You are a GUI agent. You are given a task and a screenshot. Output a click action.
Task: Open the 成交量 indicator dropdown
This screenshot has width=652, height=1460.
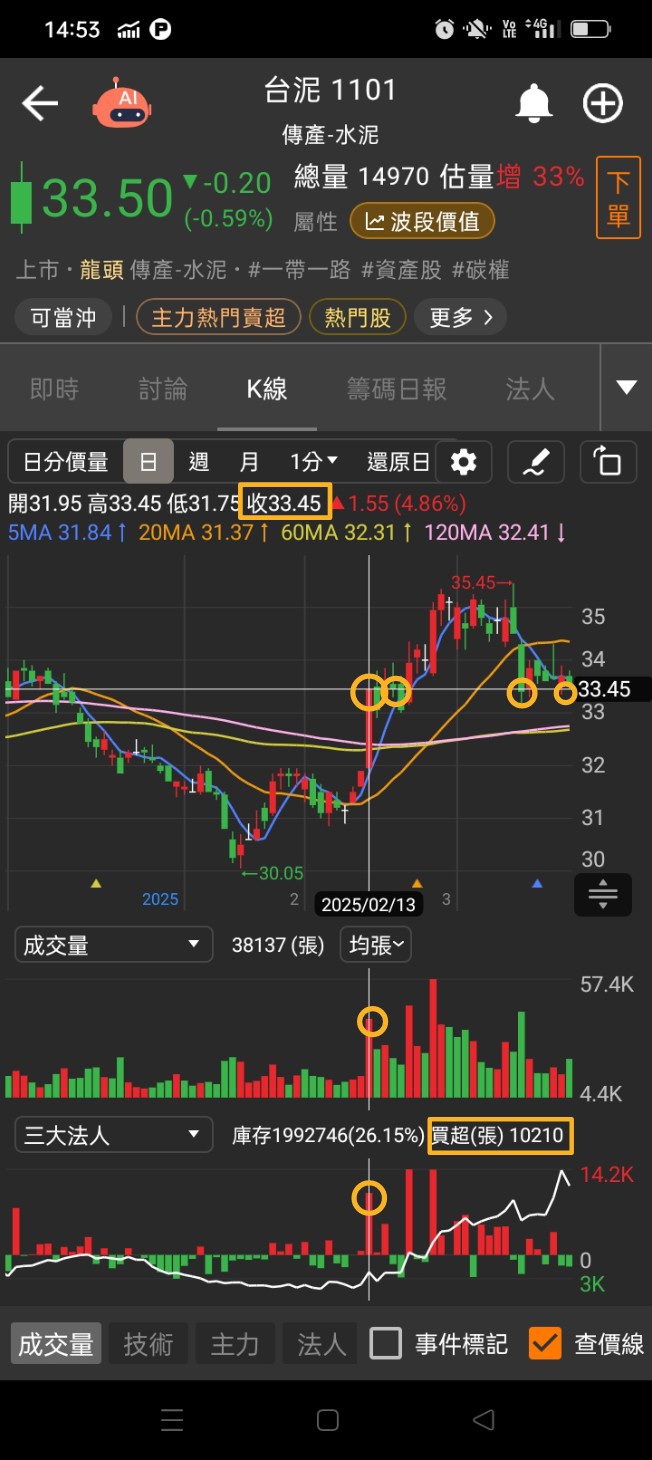point(113,945)
